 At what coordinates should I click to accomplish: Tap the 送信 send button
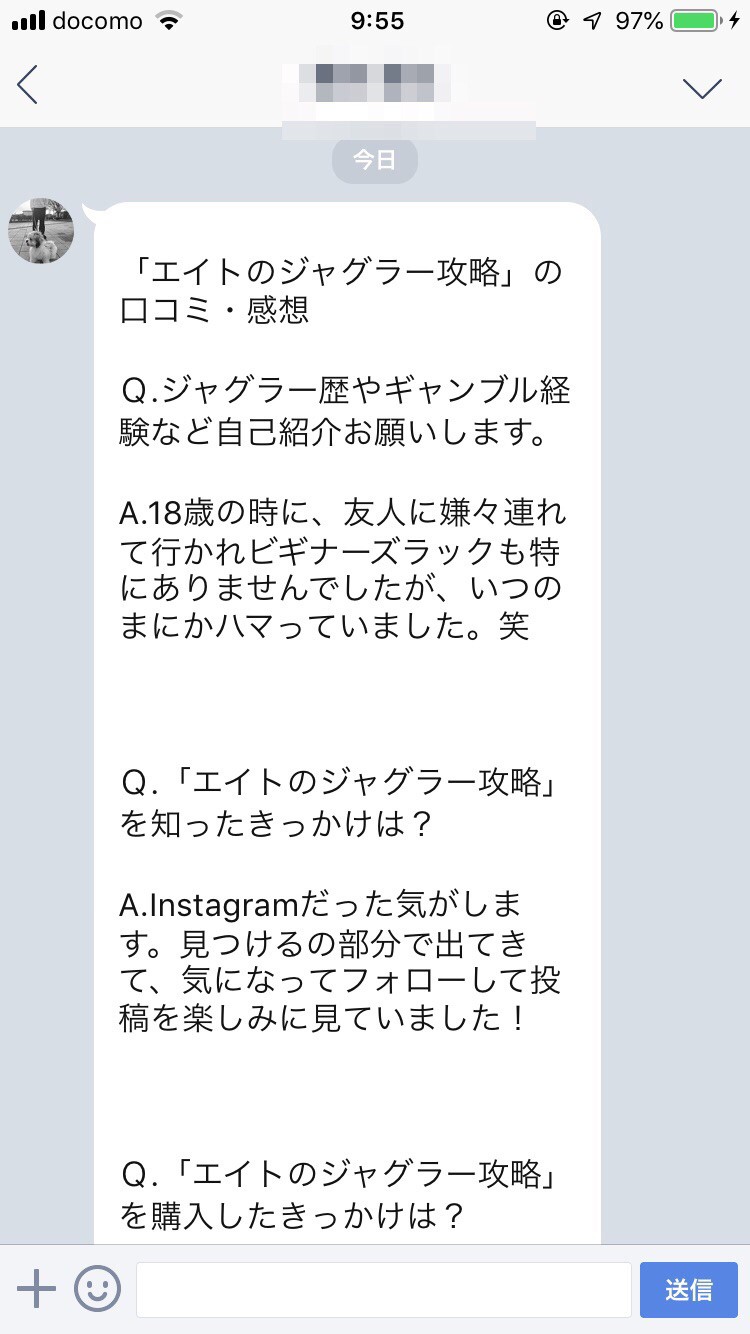[x=688, y=1289]
